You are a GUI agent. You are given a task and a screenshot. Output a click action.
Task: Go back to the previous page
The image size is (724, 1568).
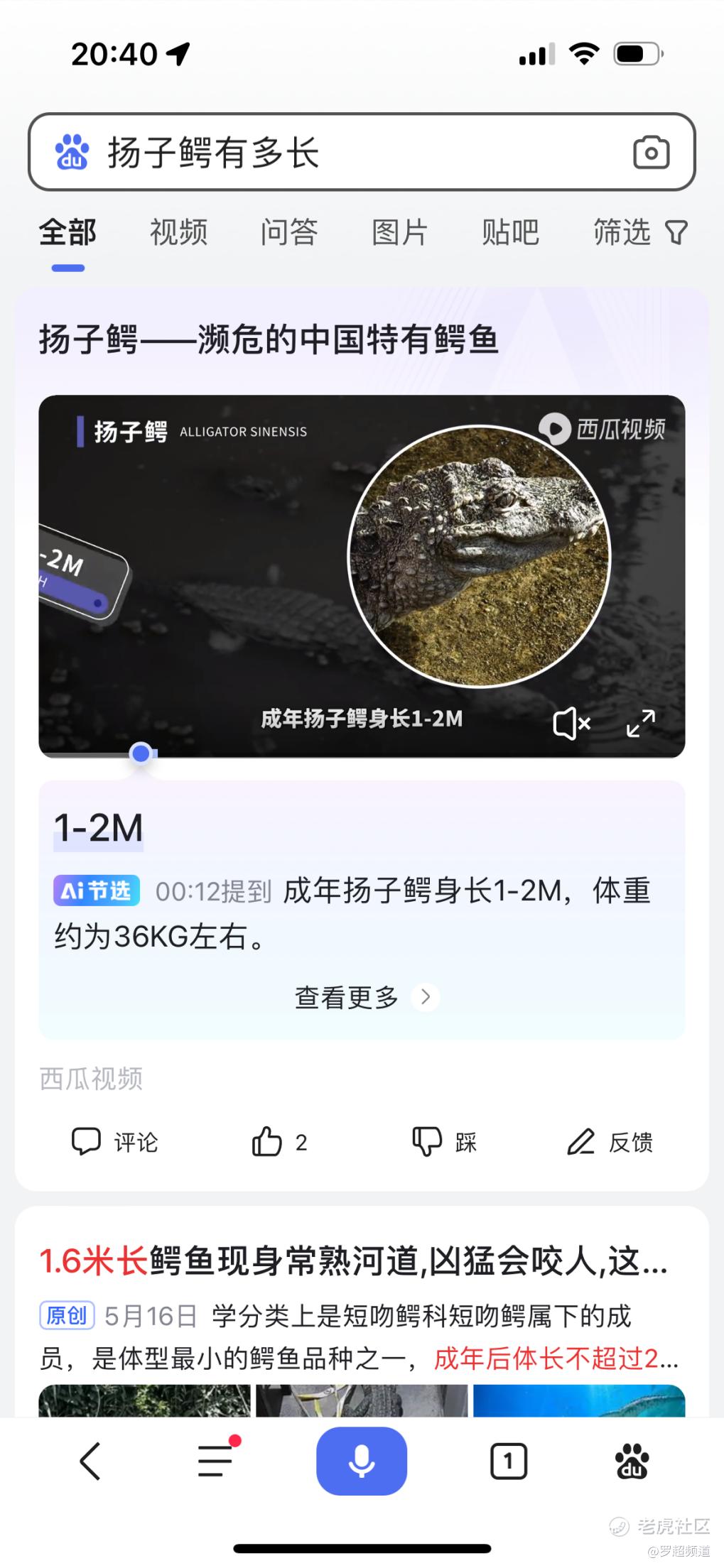click(x=90, y=1461)
